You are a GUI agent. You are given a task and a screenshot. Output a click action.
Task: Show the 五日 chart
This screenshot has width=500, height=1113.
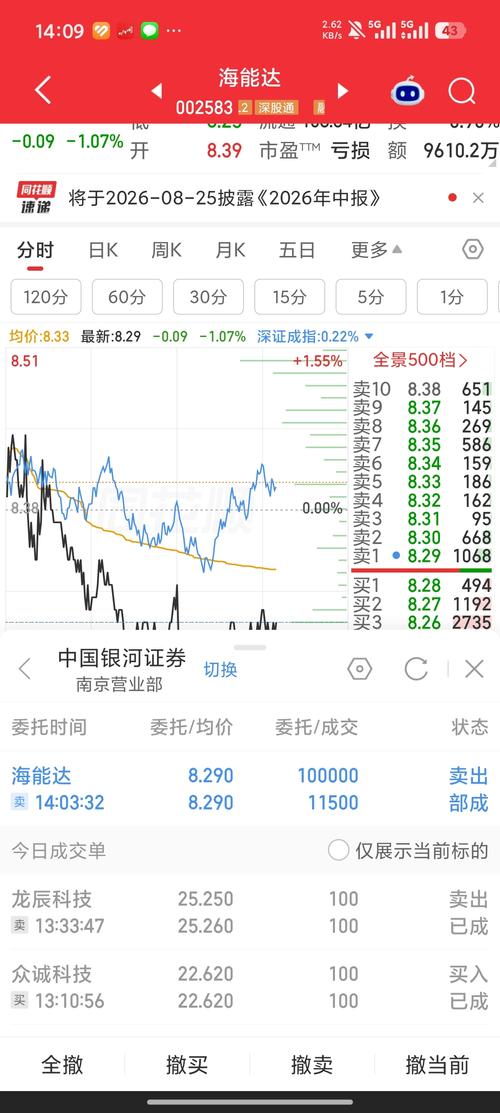[297, 250]
